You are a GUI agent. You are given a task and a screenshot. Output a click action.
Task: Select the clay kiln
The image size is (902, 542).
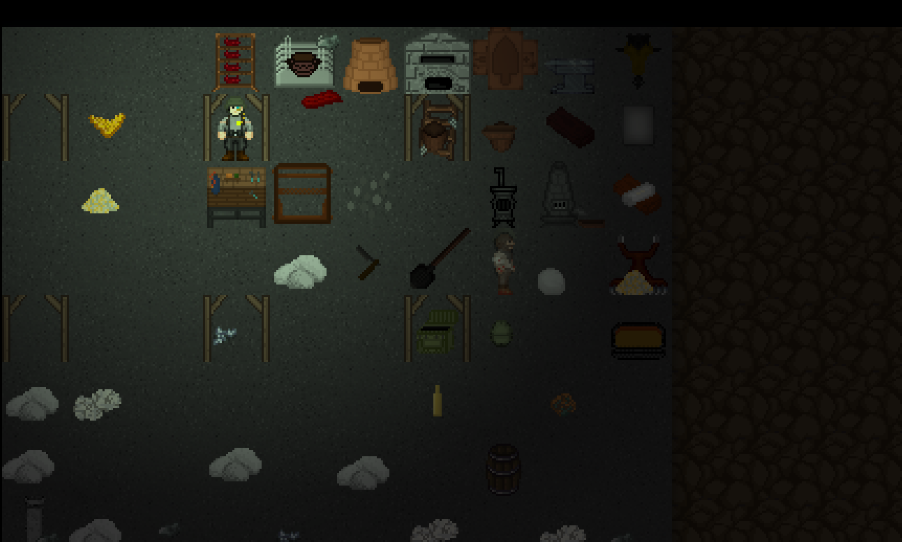point(370,66)
